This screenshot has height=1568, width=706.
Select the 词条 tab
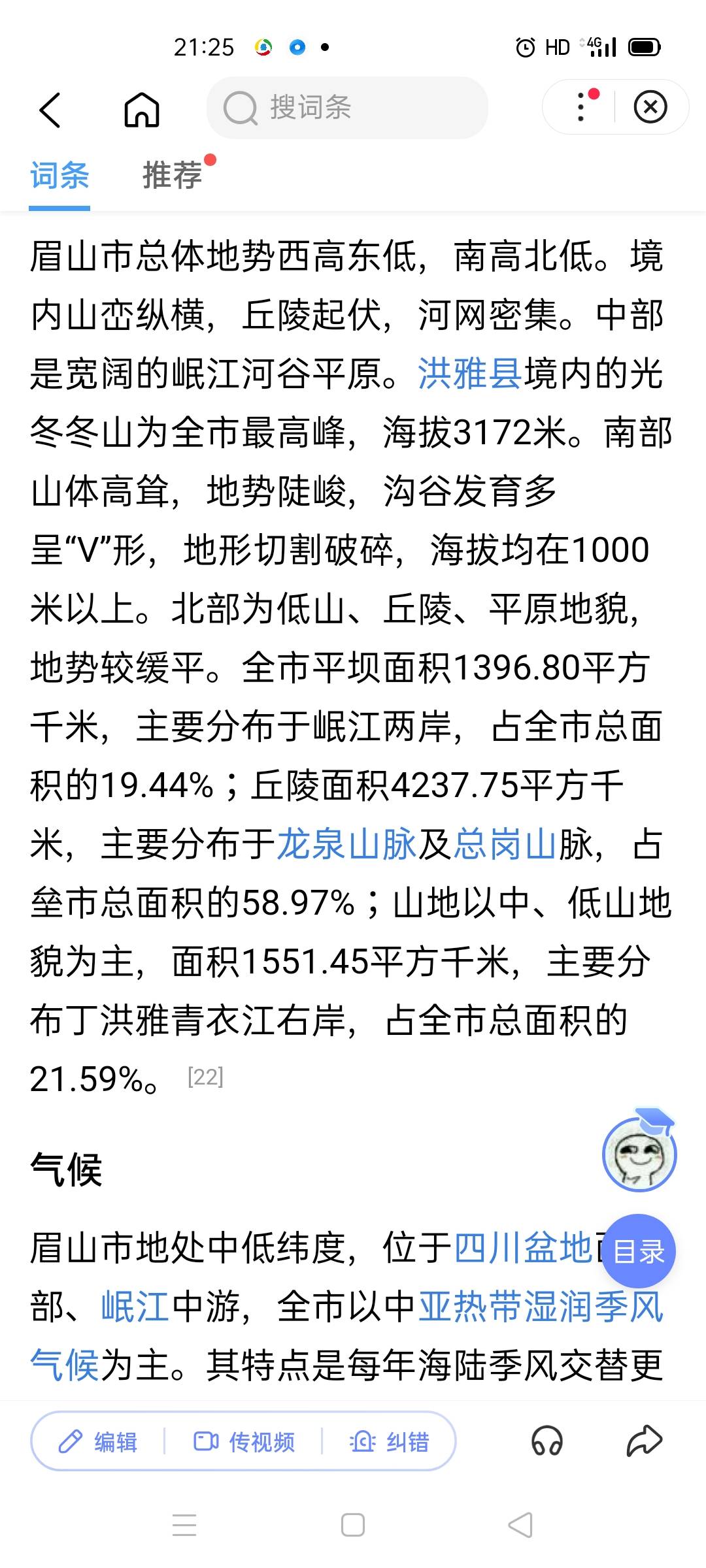59,175
